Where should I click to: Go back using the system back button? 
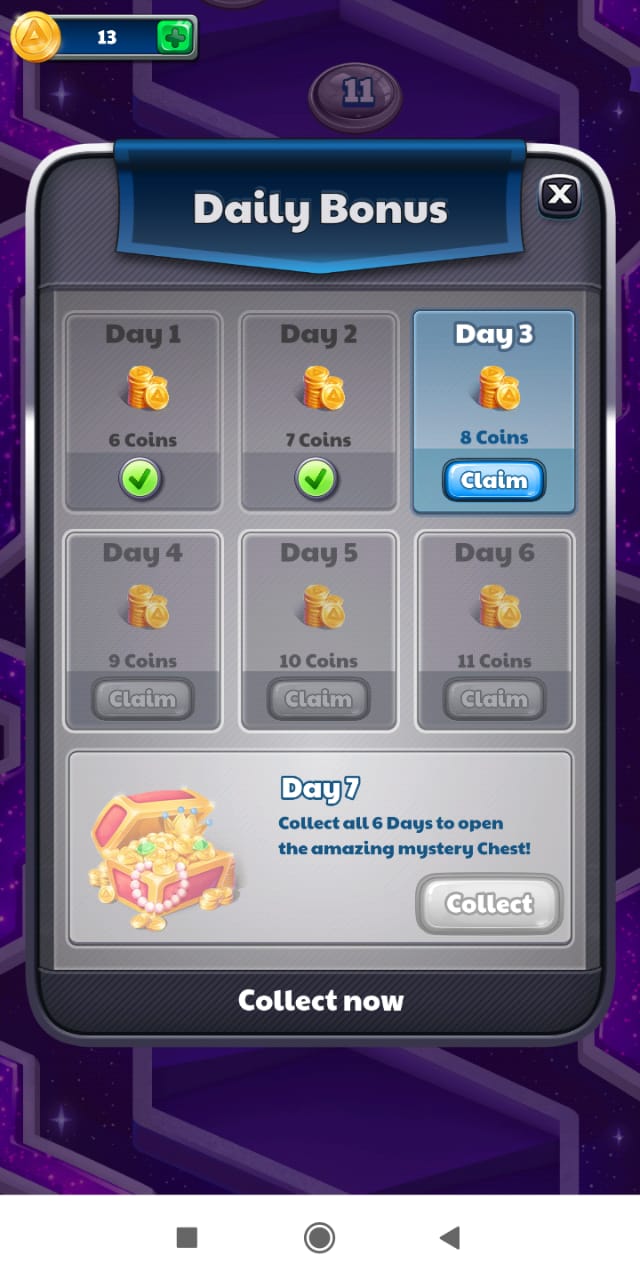449,1238
